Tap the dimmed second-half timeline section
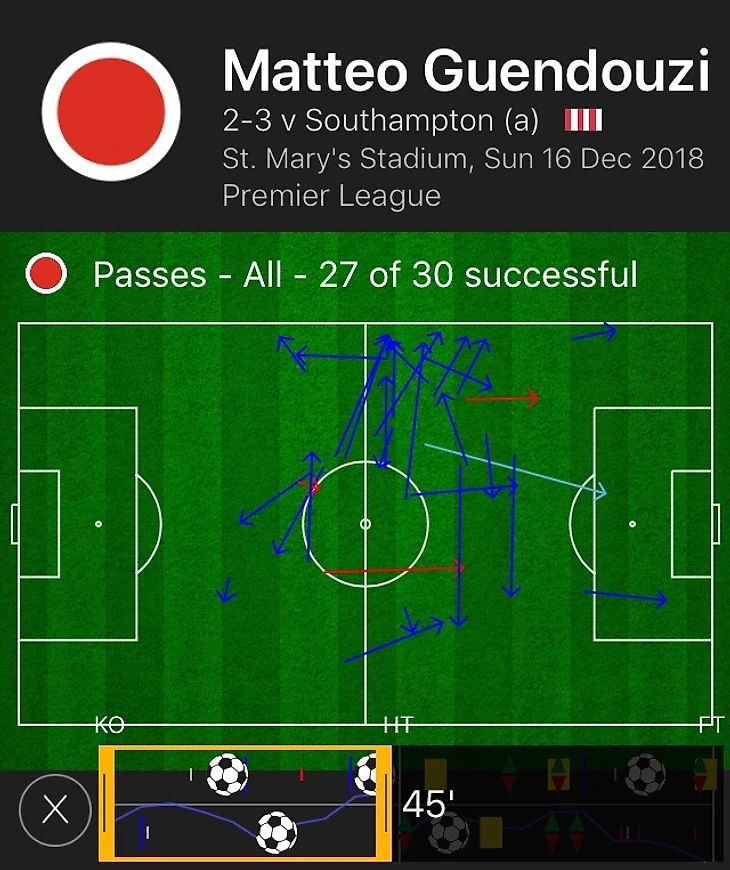The height and width of the screenshot is (870, 730). coord(560,803)
